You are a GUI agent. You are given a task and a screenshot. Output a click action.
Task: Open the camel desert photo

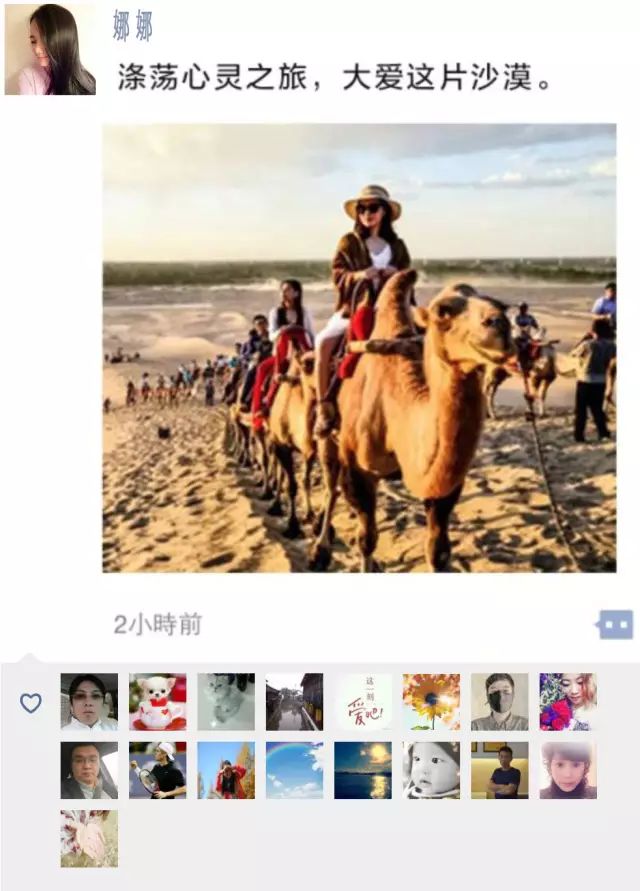[359, 348]
